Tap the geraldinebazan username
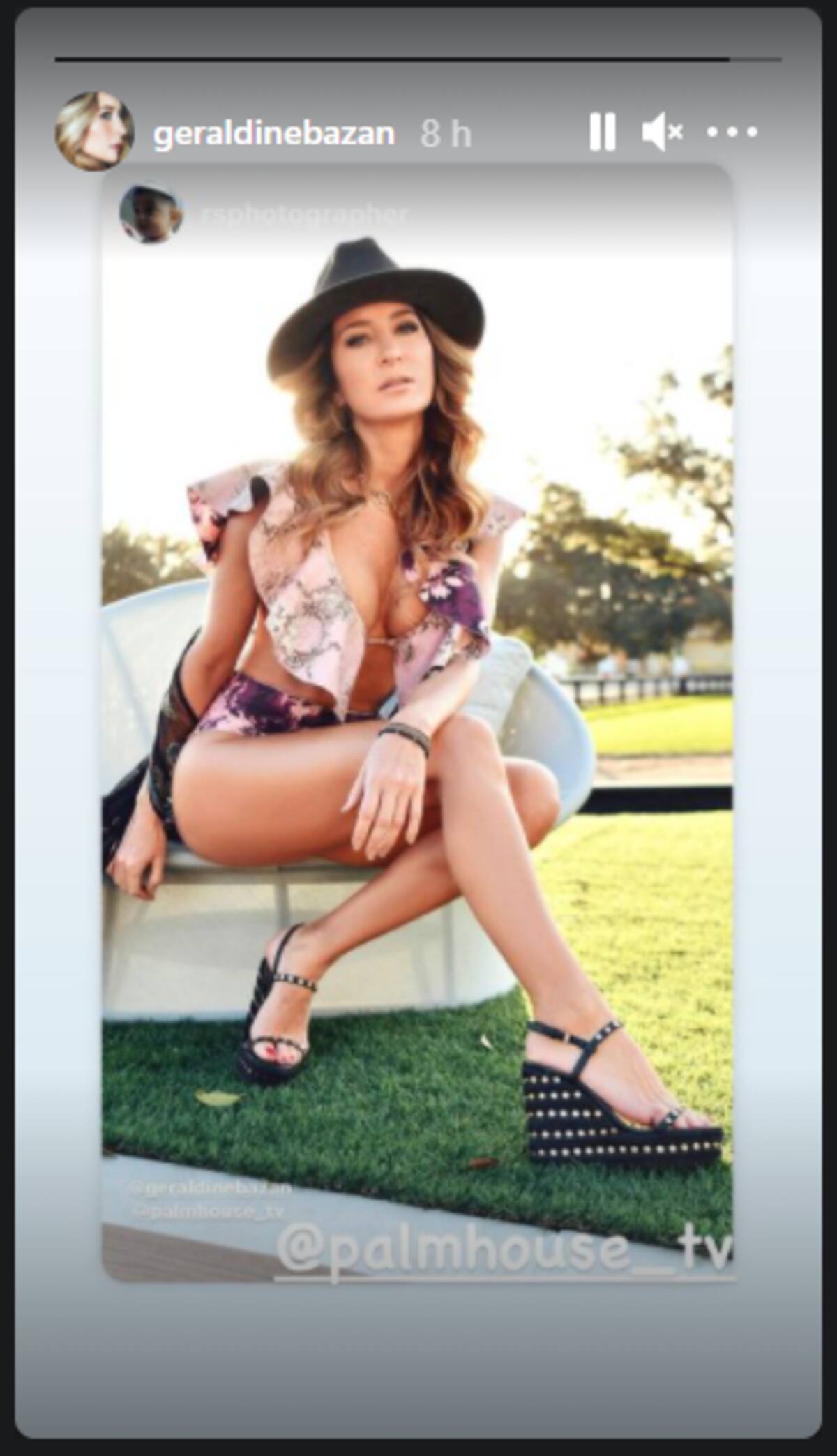The width and height of the screenshot is (837, 1456). [x=274, y=133]
